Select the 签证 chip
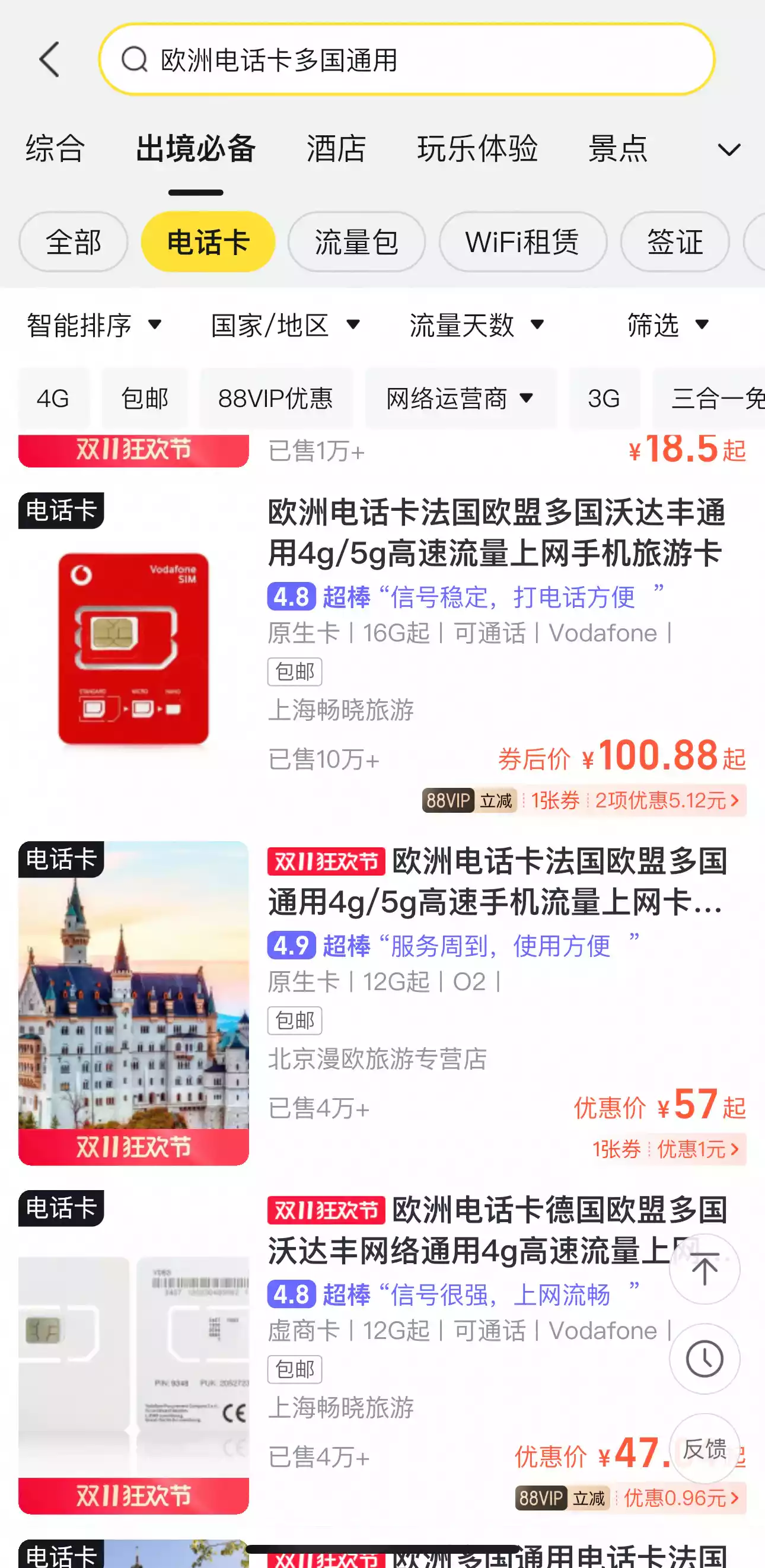Screen dimensions: 765x1568 click(674, 241)
